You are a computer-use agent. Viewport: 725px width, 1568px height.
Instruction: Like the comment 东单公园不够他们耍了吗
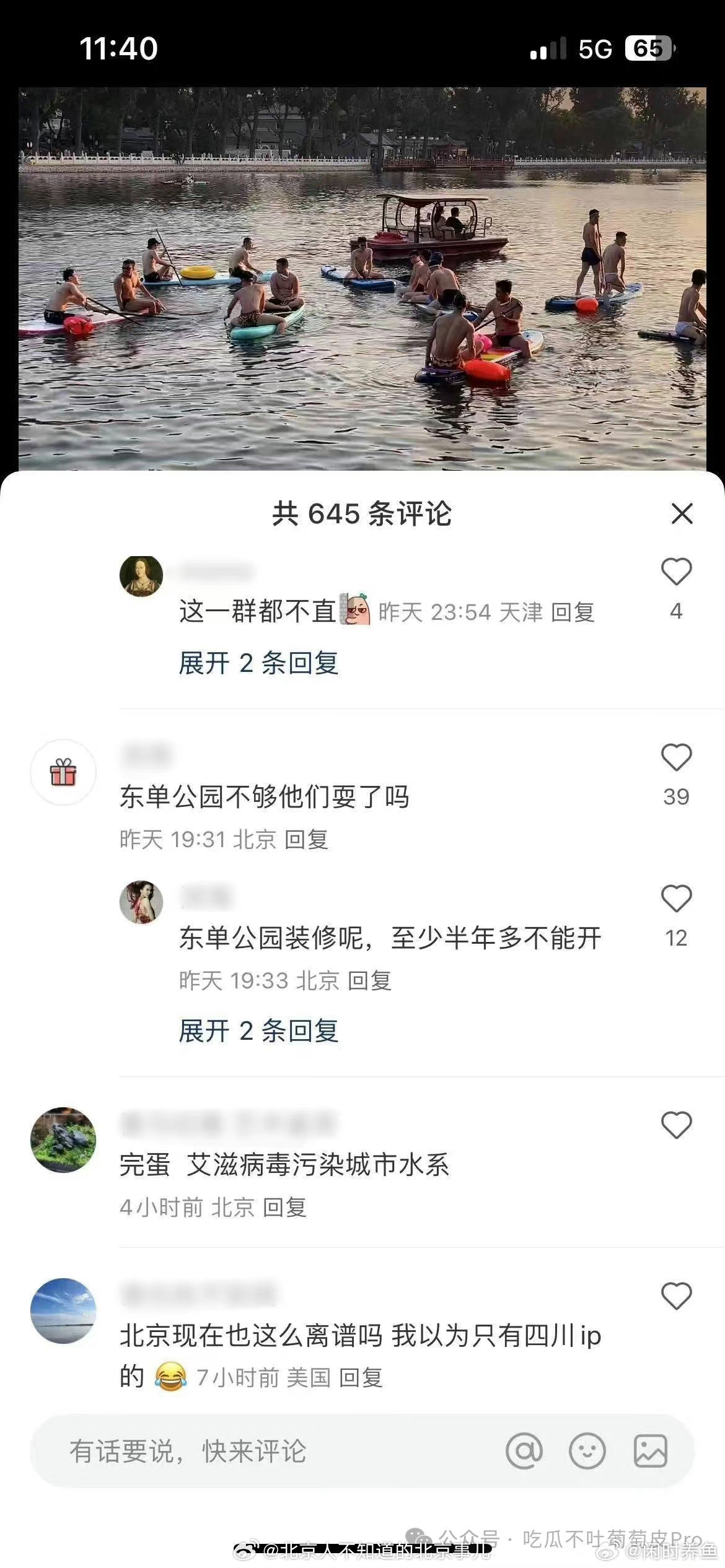pos(676,757)
